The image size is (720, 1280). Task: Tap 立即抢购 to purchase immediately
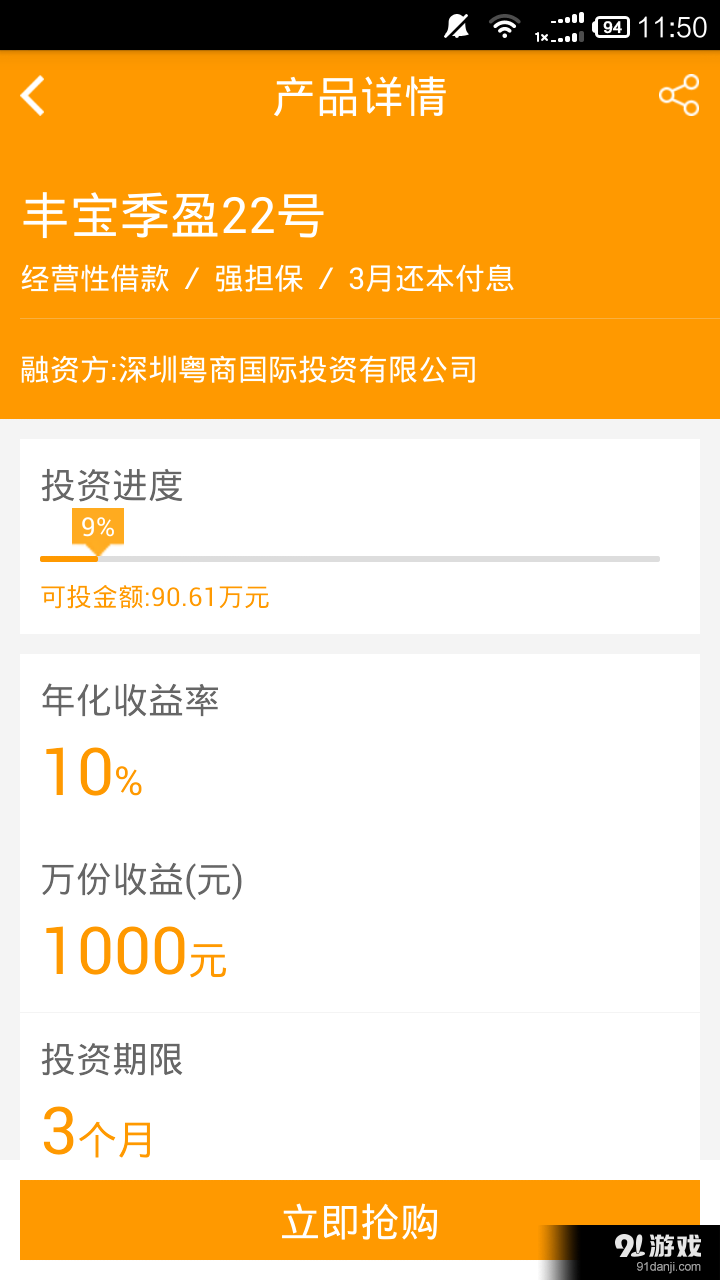point(360,1219)
